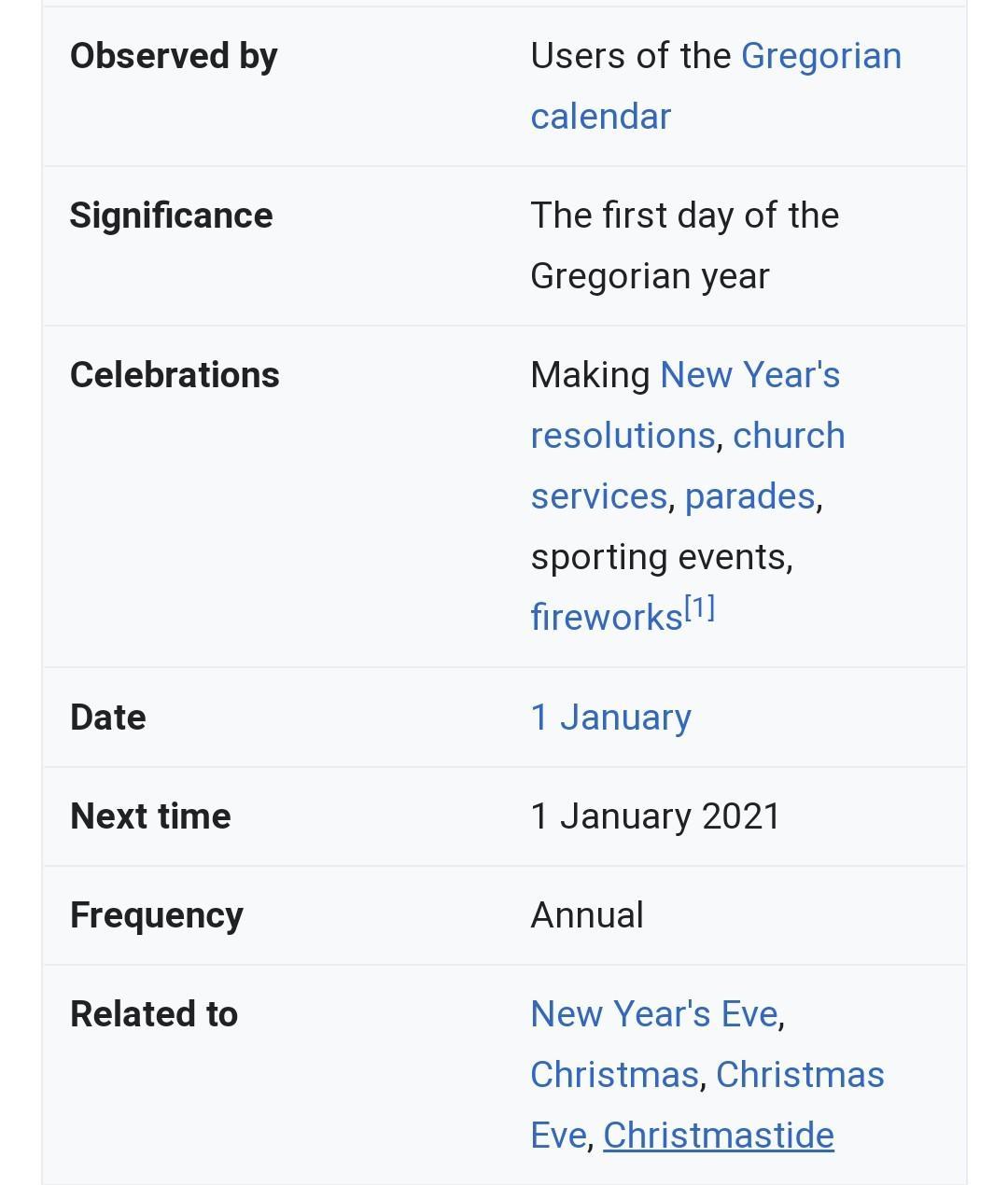Screen dimensions: 1008x1185
Task: Open citation reference [1]
Action: coord(700,608)
